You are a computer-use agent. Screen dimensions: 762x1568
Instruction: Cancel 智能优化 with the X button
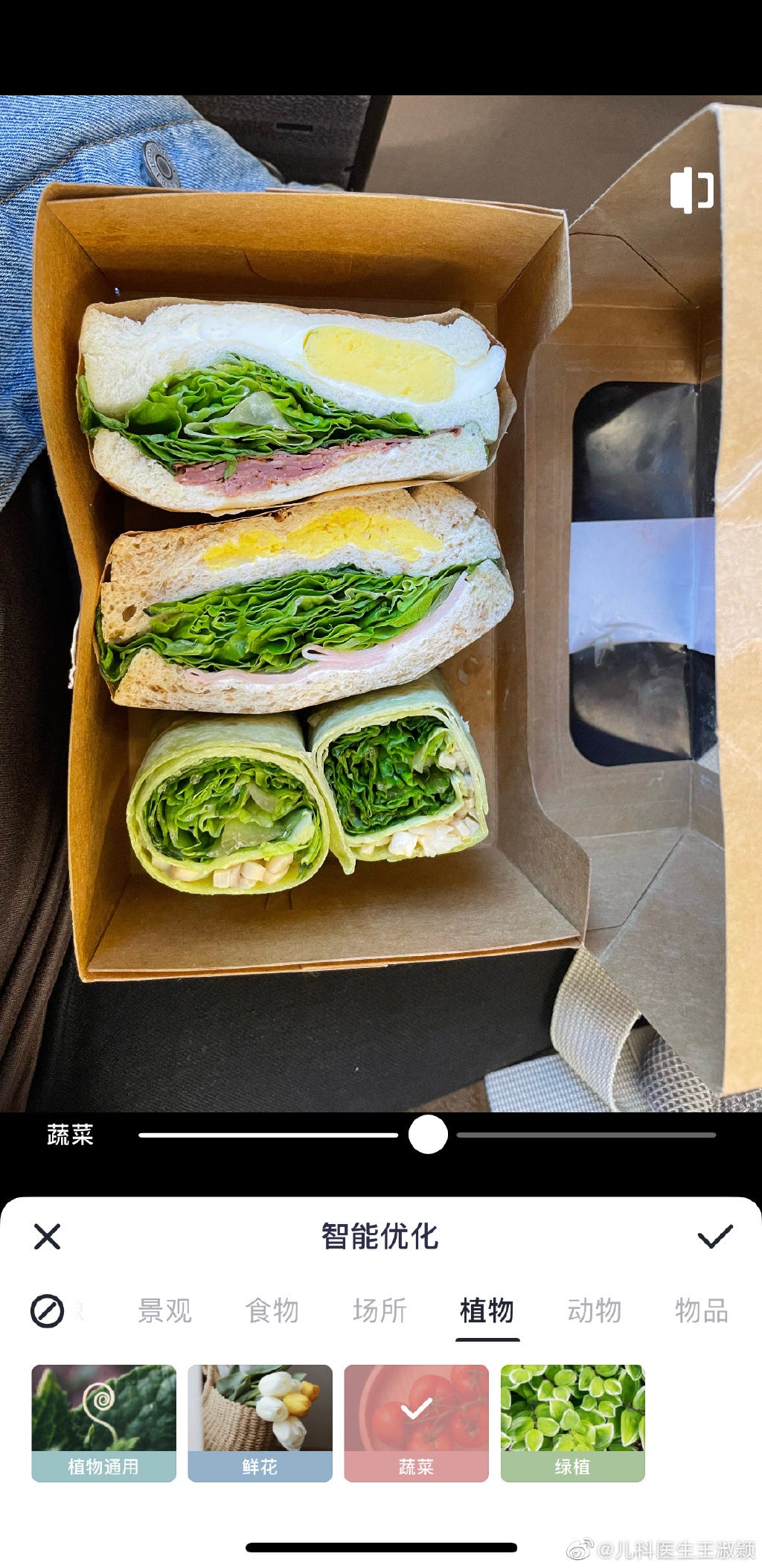pos(47,1237)
